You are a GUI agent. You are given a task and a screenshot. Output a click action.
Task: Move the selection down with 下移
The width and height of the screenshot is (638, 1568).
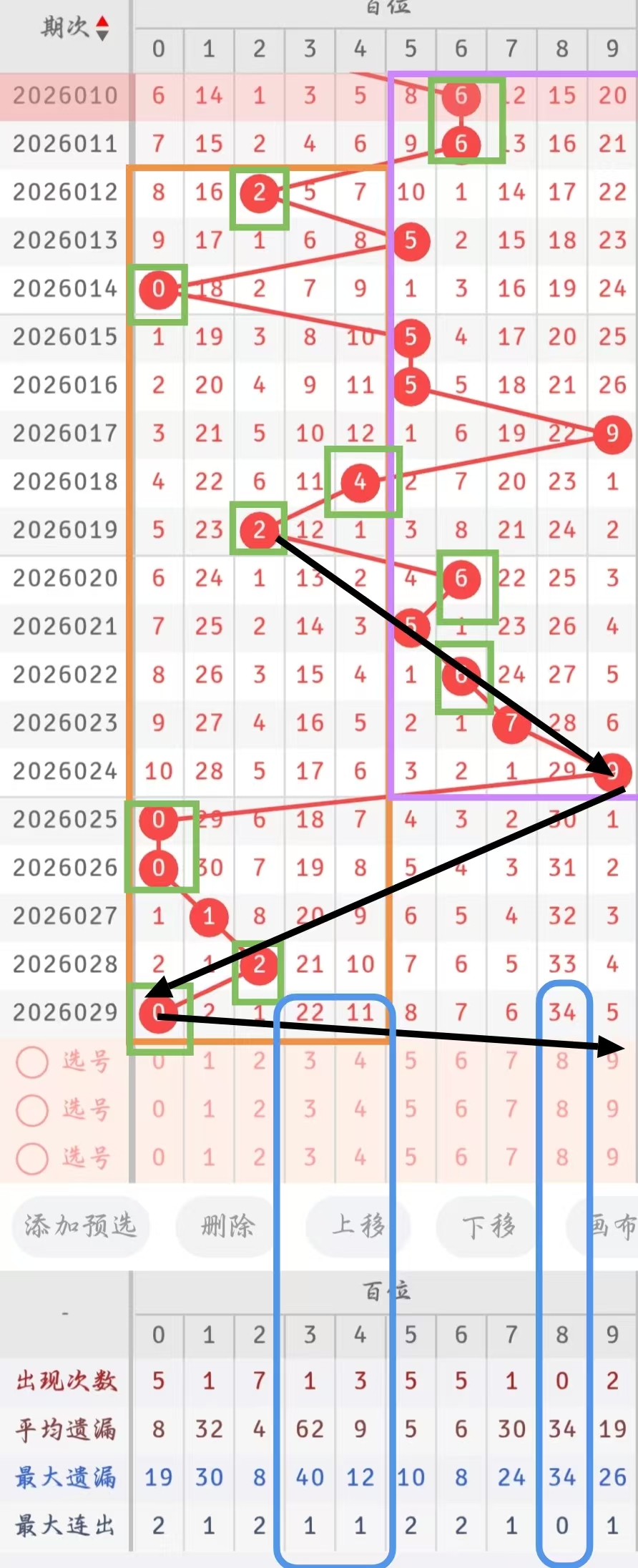(x=489, y=1226)
